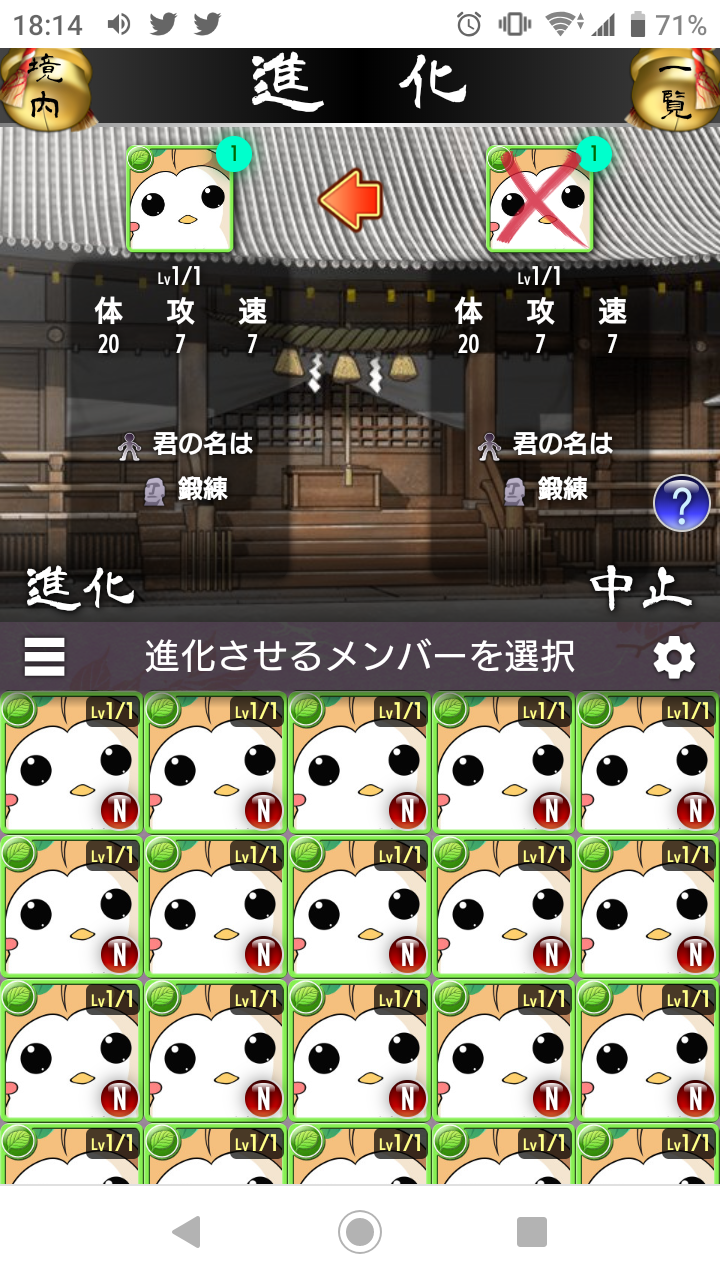Viewport: 720px width, 1280px height.
Task: Select the second bird in the third row
Action: pyautogui.click(x=216, y=1051)
